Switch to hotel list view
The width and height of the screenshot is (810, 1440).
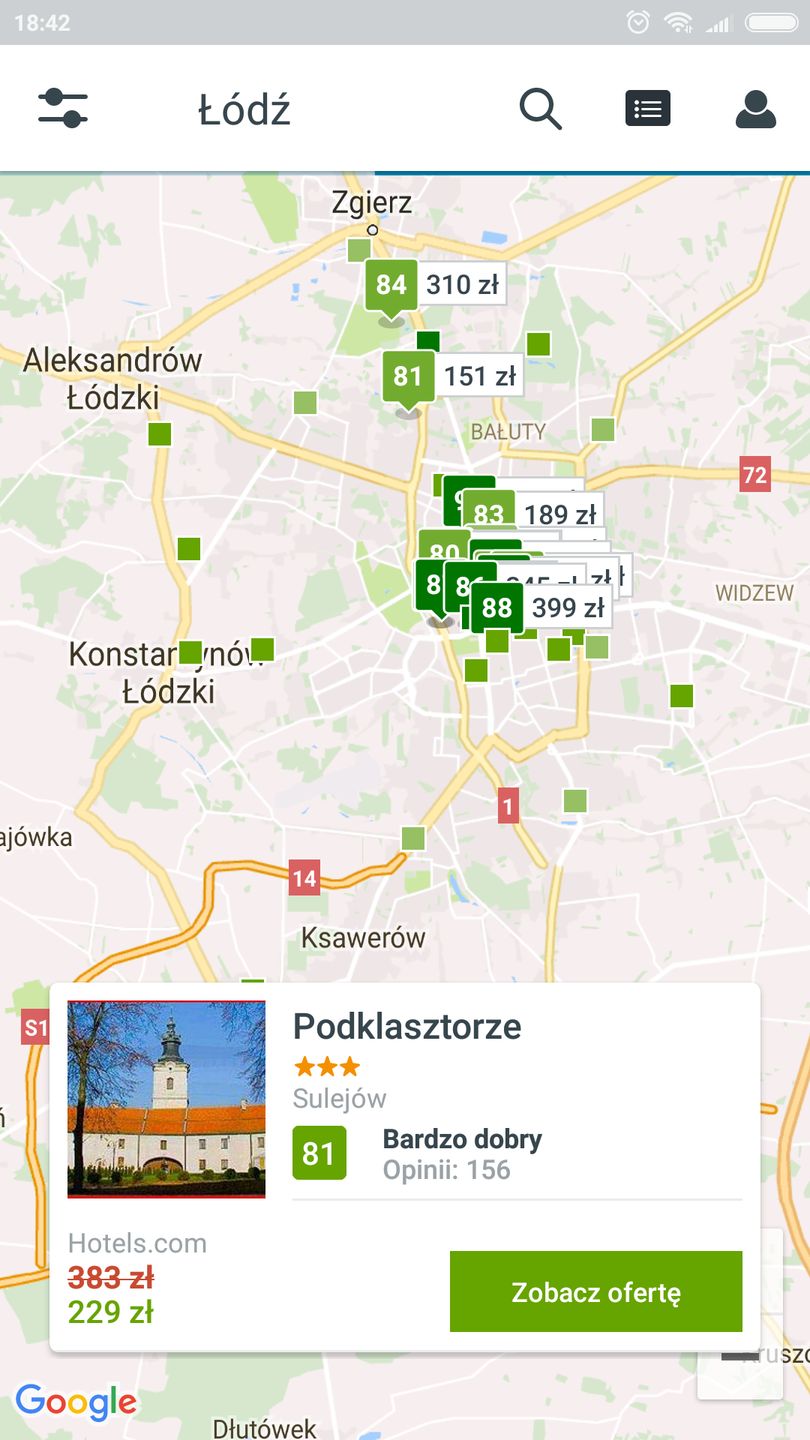click(647, 108)
